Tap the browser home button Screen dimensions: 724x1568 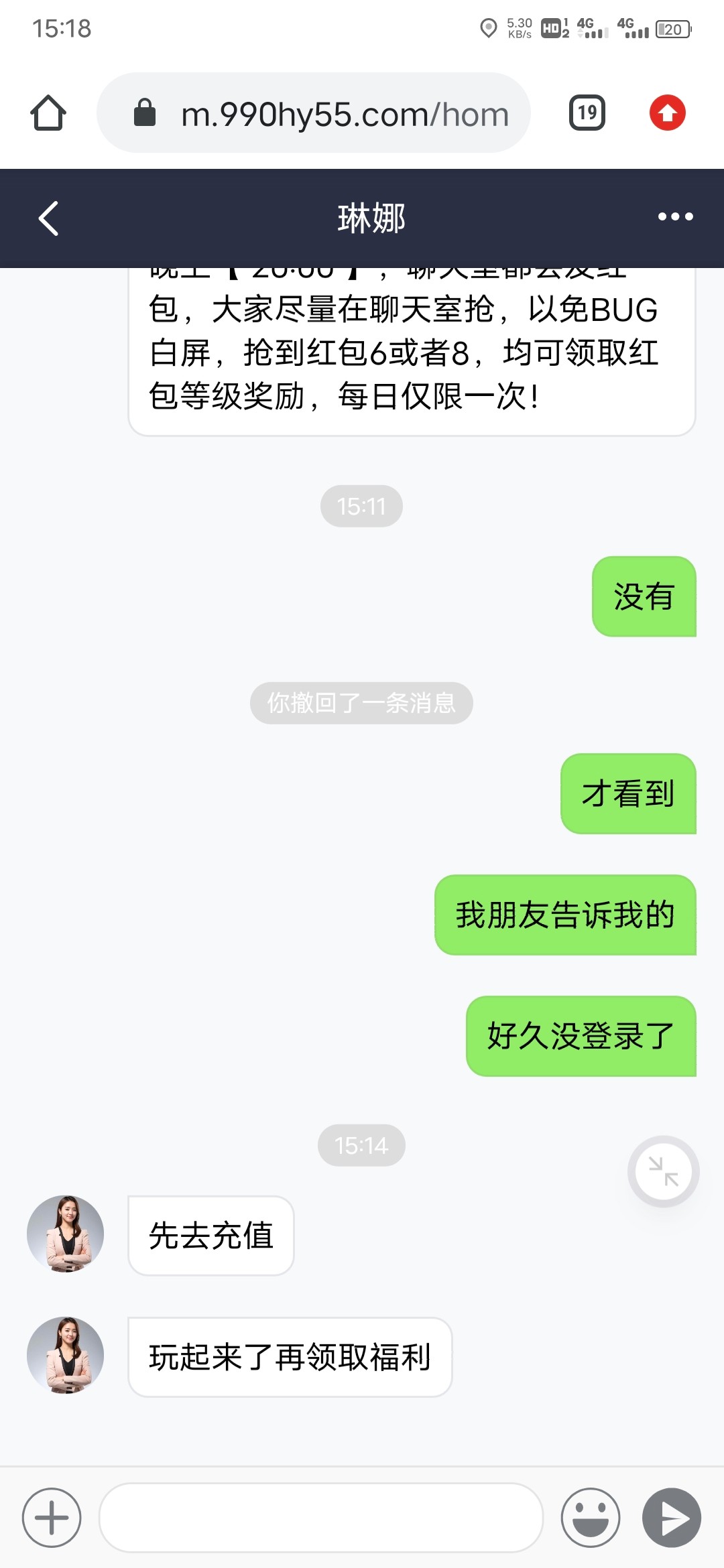48,113
